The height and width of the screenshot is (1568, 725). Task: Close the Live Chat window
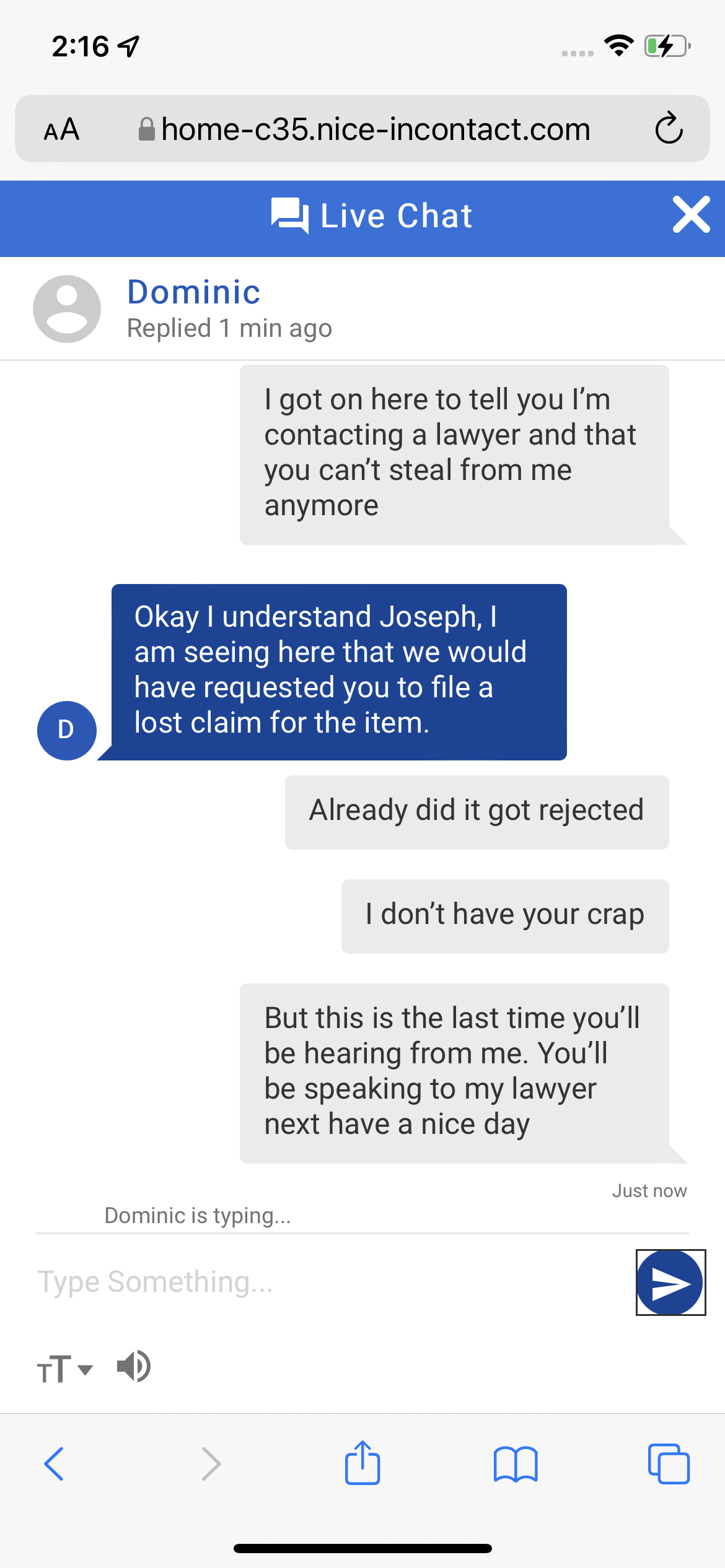(x=691, y=215)
